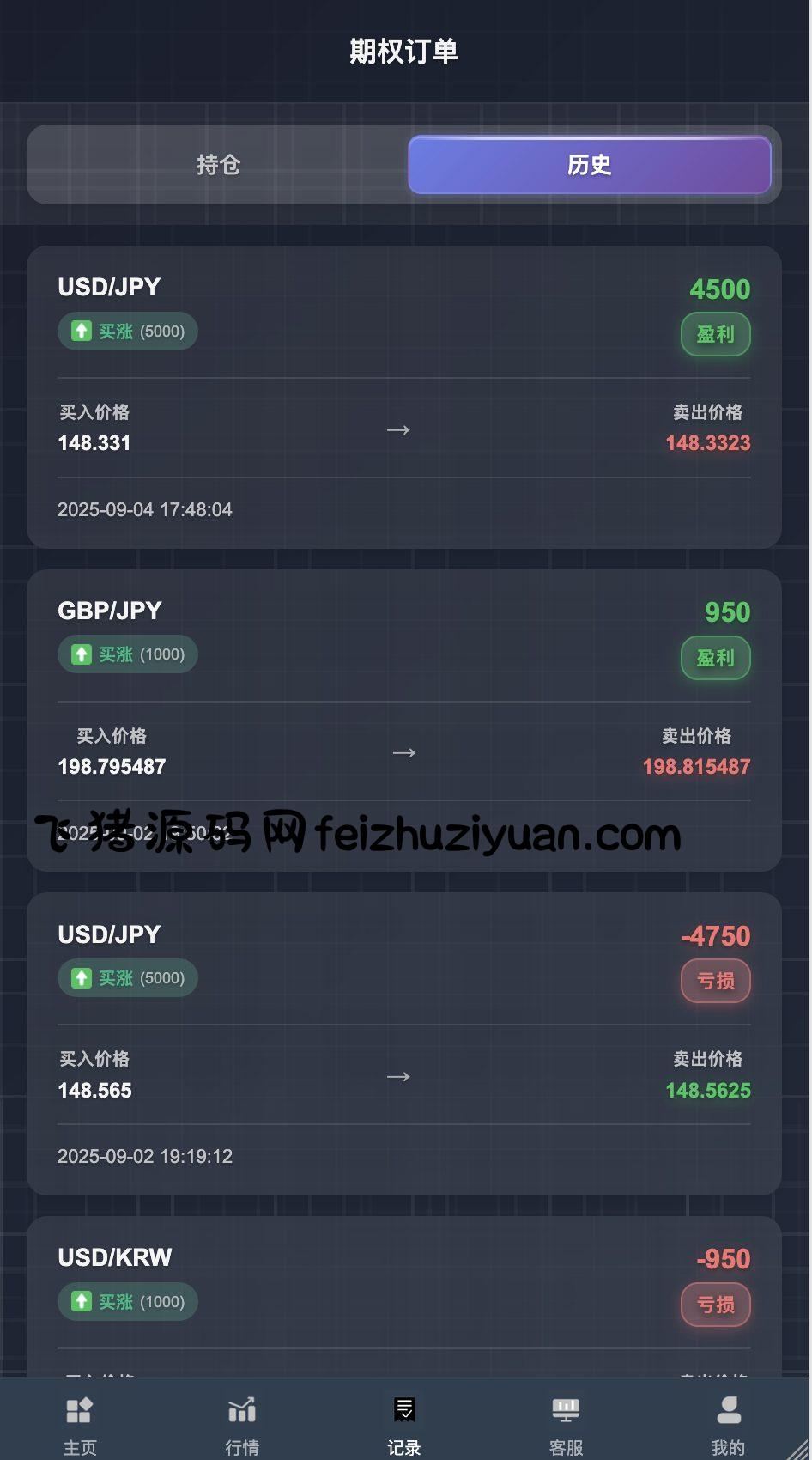The height and width of the screenshot is (1460, 812).
Task: Click the green up arrow inside USD/JPY 买涨 badge
Action: point(82,331)
